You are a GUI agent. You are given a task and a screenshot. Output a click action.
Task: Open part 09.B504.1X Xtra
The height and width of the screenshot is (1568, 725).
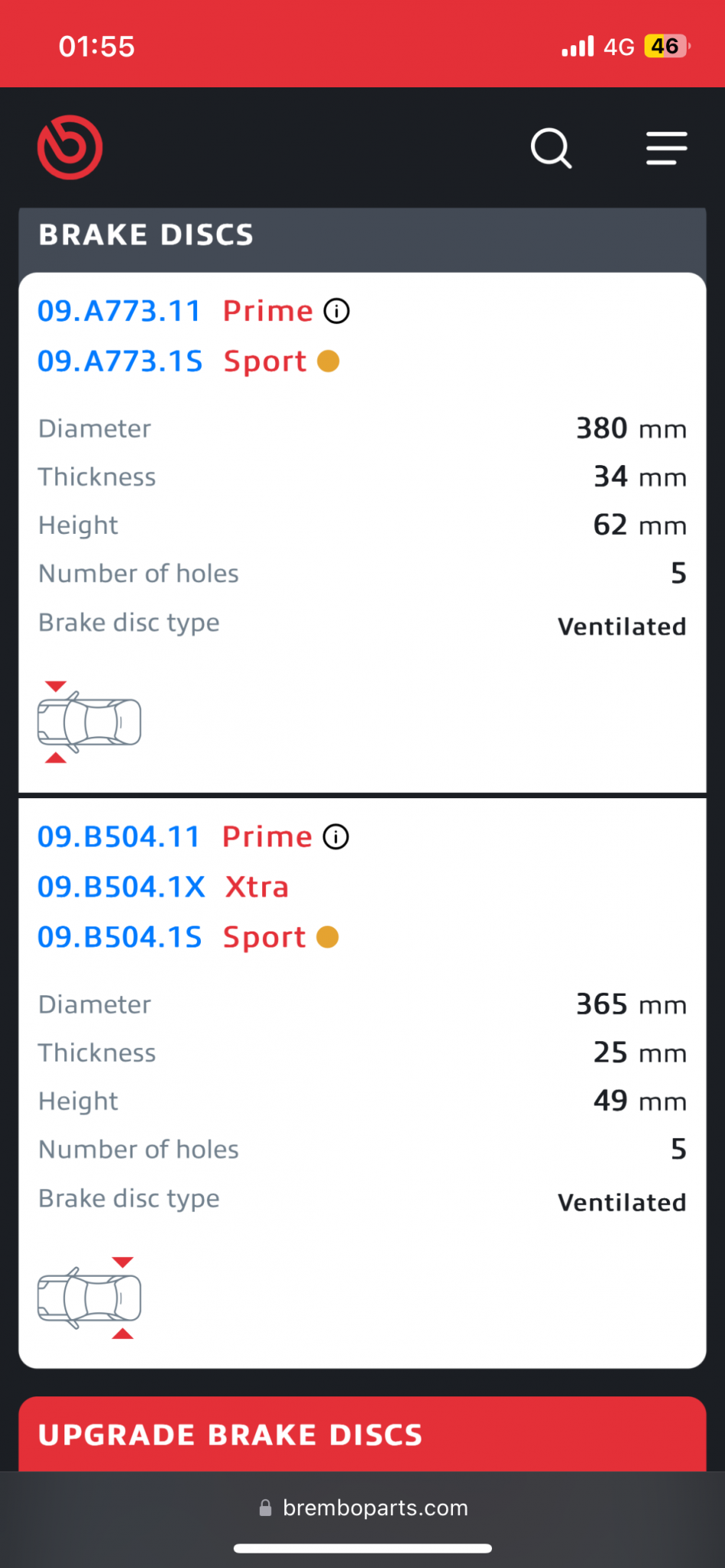click(121, 886)
